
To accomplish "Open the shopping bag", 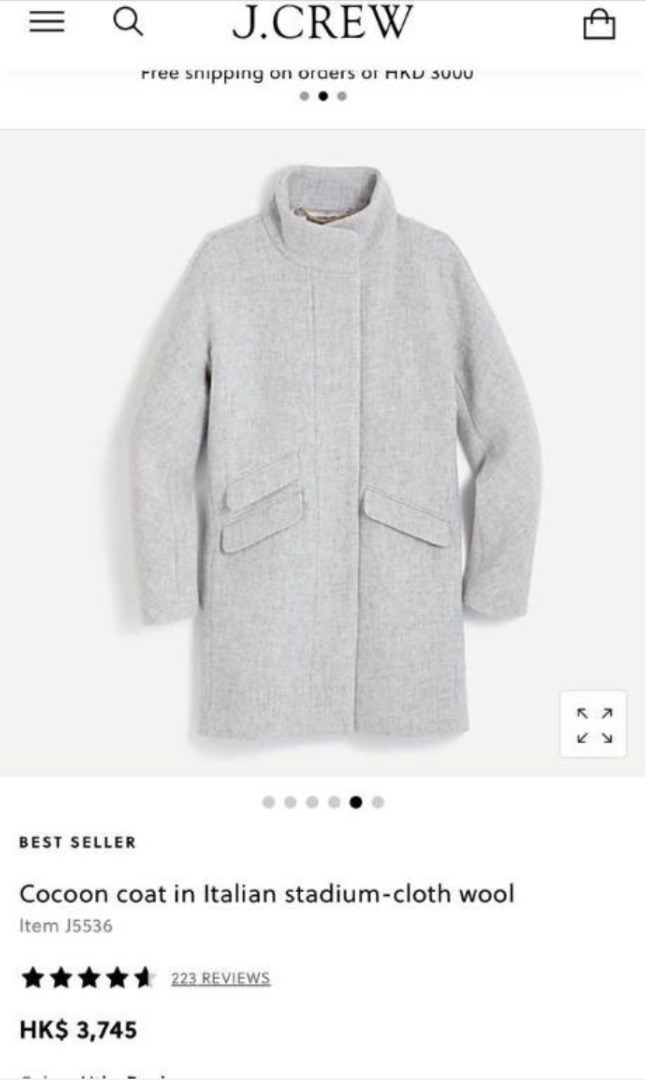I will click(x=598, y=24).
